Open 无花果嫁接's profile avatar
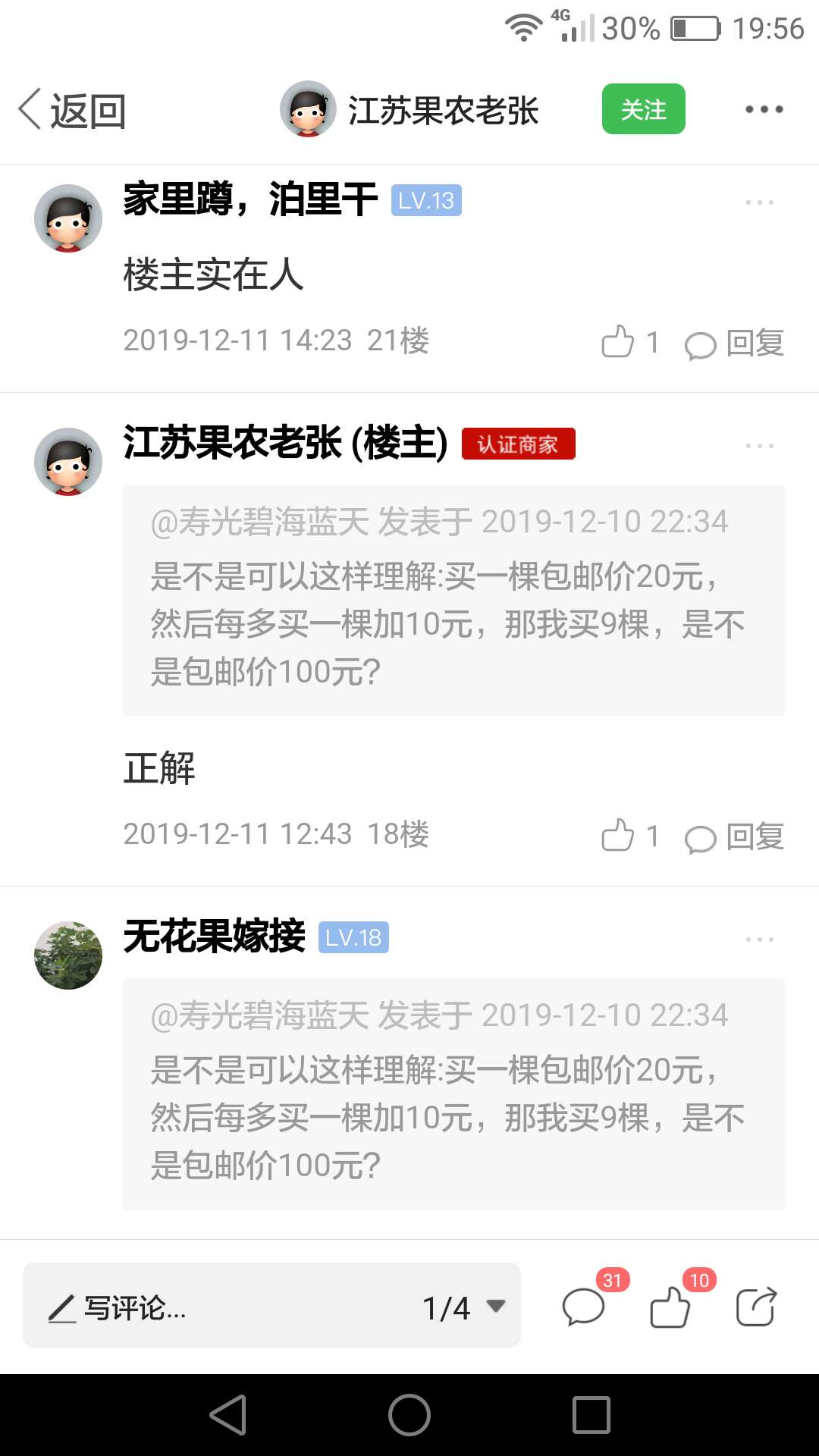 (x=68, y=955)
